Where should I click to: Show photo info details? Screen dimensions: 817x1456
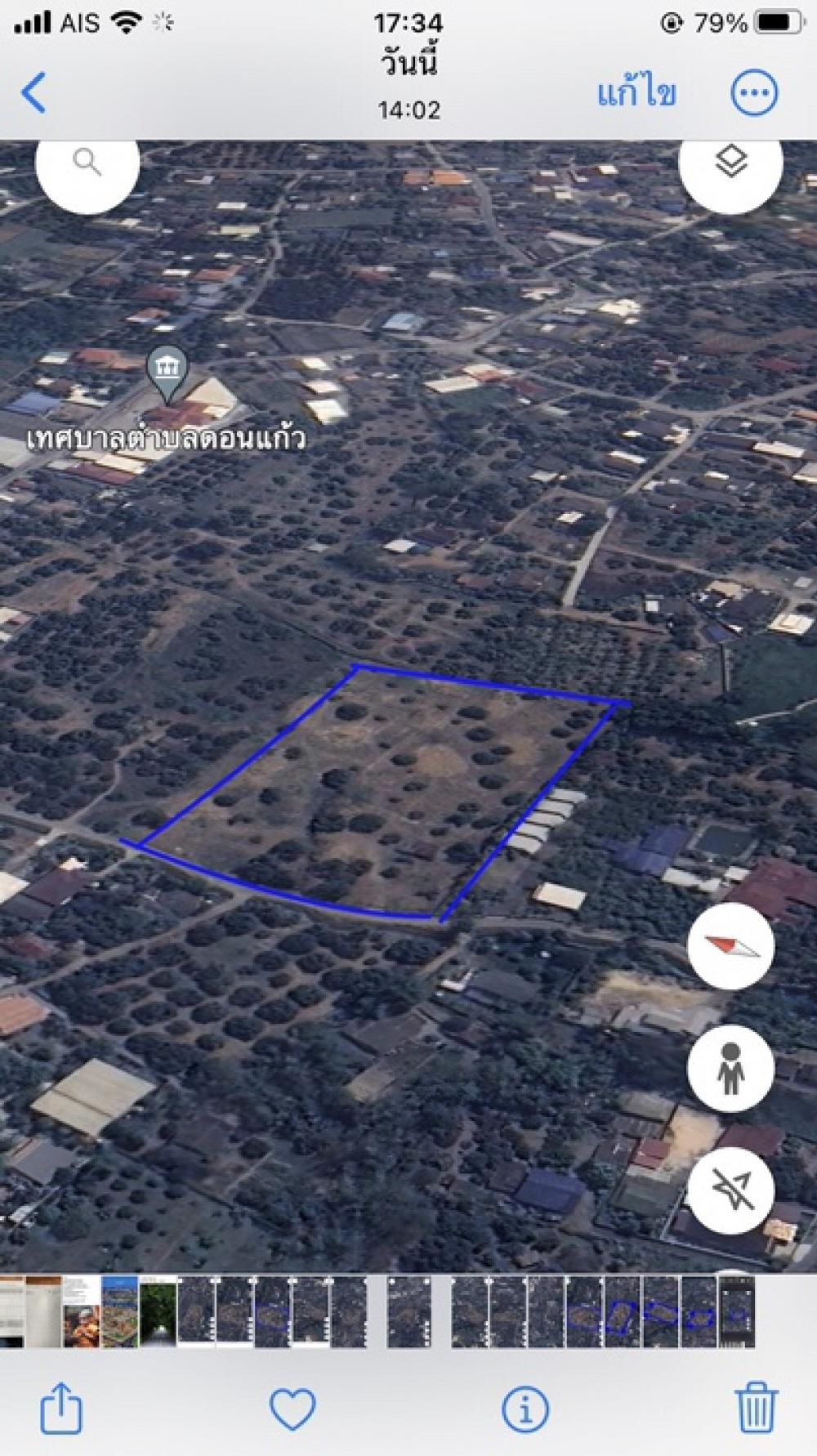coord(525,1409)
